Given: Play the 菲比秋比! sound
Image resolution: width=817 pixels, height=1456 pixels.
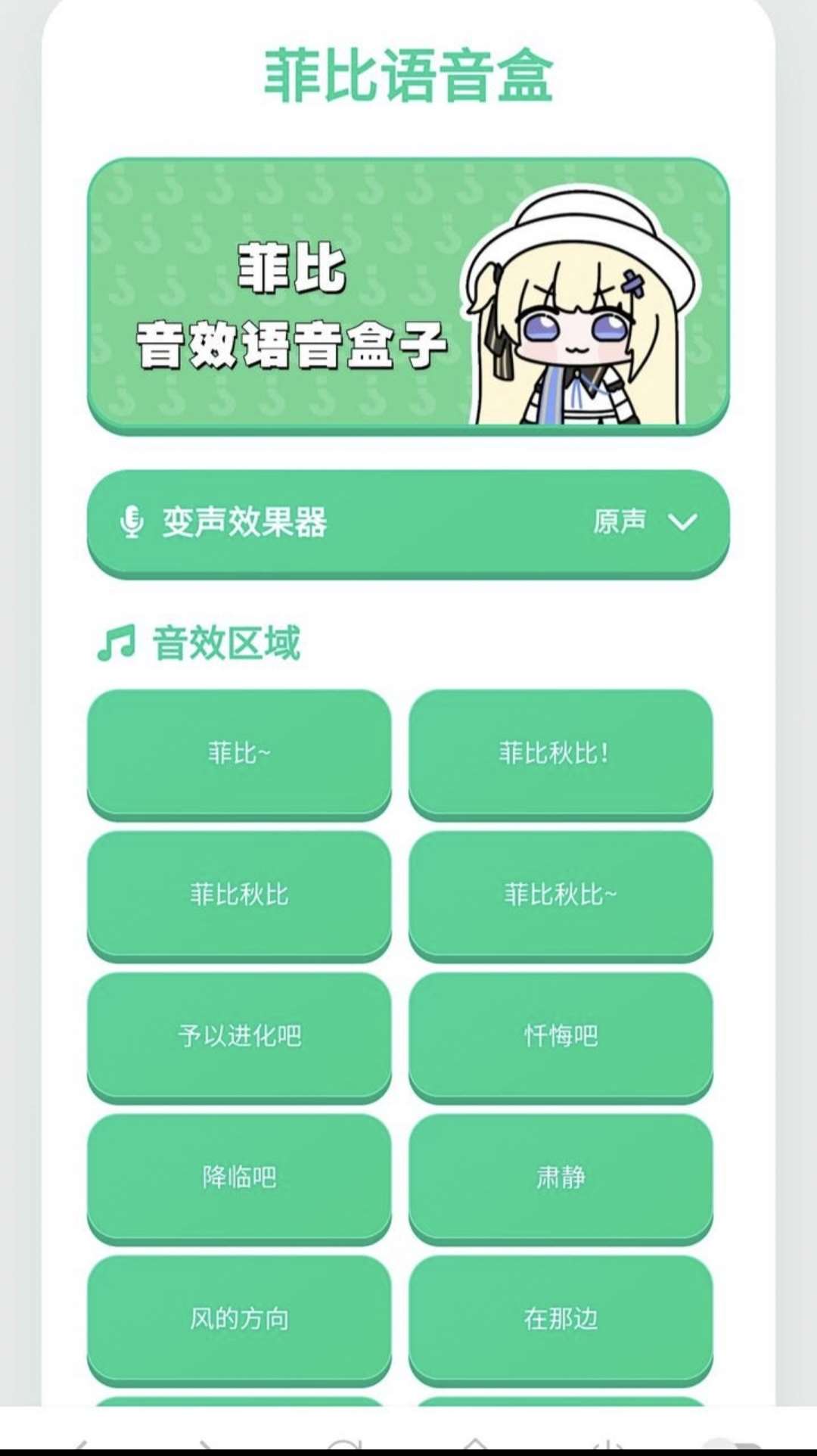Looking at the screenshot, I should click(x=561, y=752).
